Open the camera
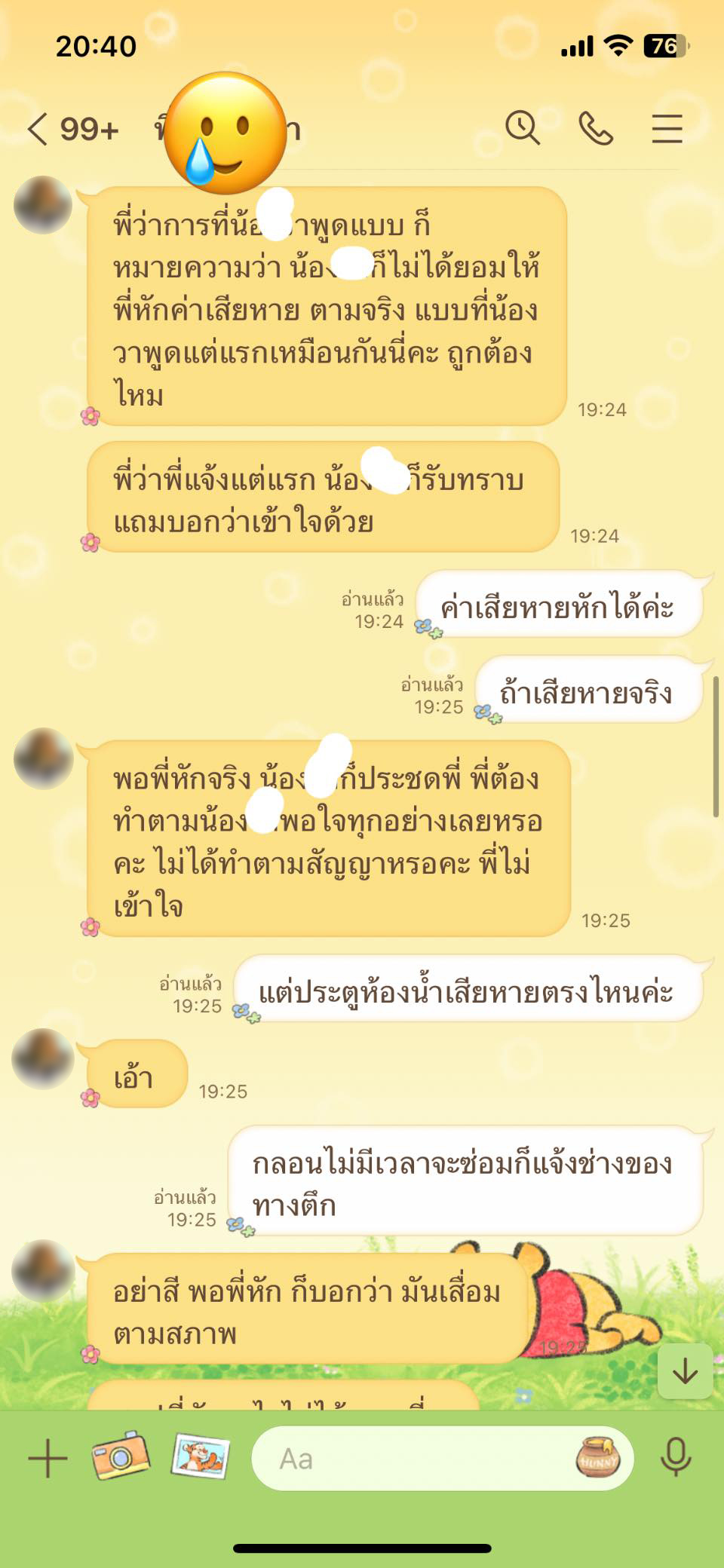This screenshot has height=1568, width=724. (x=121, y=1456)
